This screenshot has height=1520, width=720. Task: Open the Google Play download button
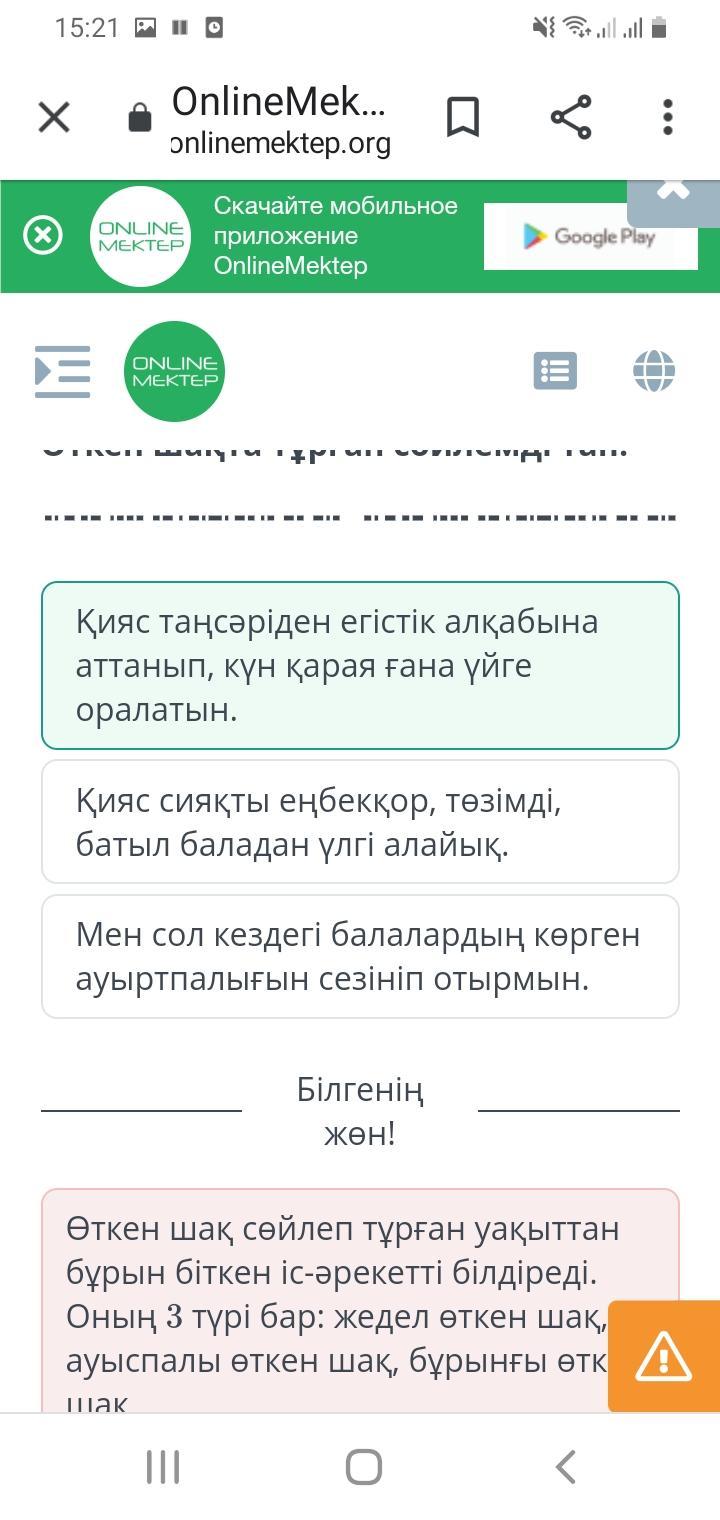(x=590, y=237)
